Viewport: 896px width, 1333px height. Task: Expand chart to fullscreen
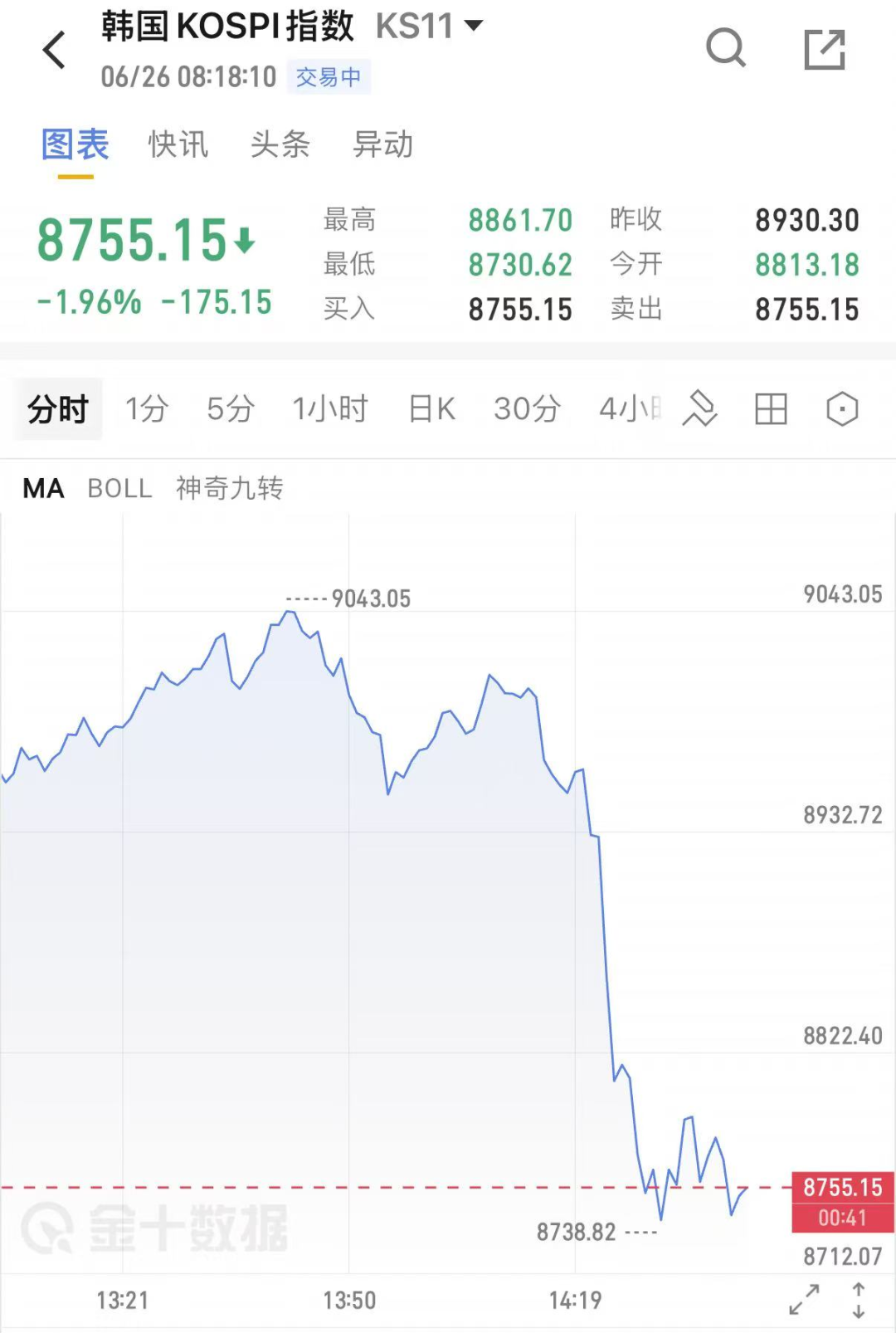click(804, 1299)
